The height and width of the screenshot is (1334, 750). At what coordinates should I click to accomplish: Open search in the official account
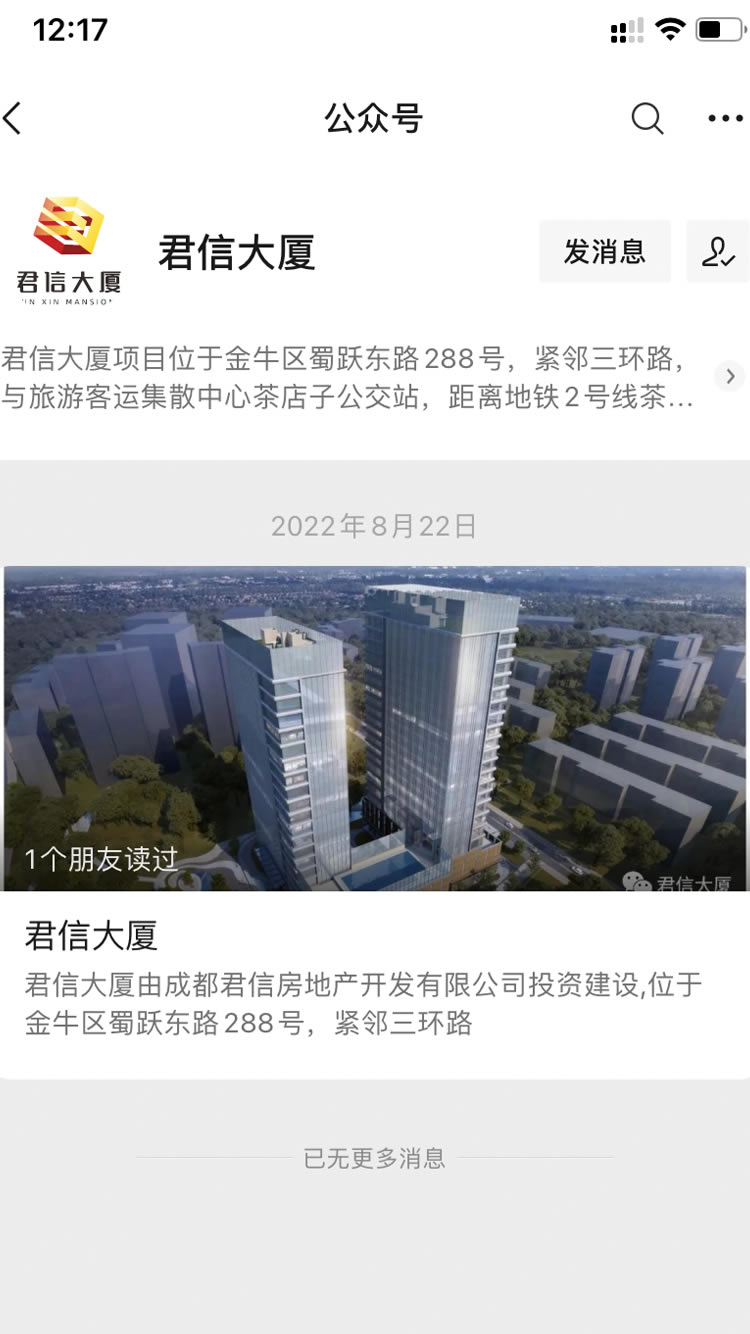click(x=647, y=119)
